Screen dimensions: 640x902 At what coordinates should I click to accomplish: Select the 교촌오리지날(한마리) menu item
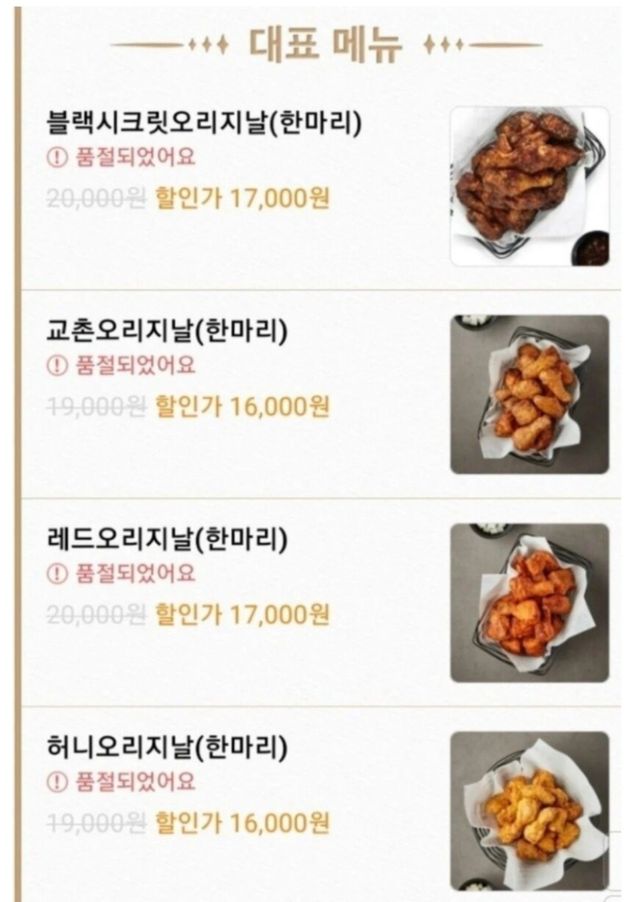coord(167,331)
